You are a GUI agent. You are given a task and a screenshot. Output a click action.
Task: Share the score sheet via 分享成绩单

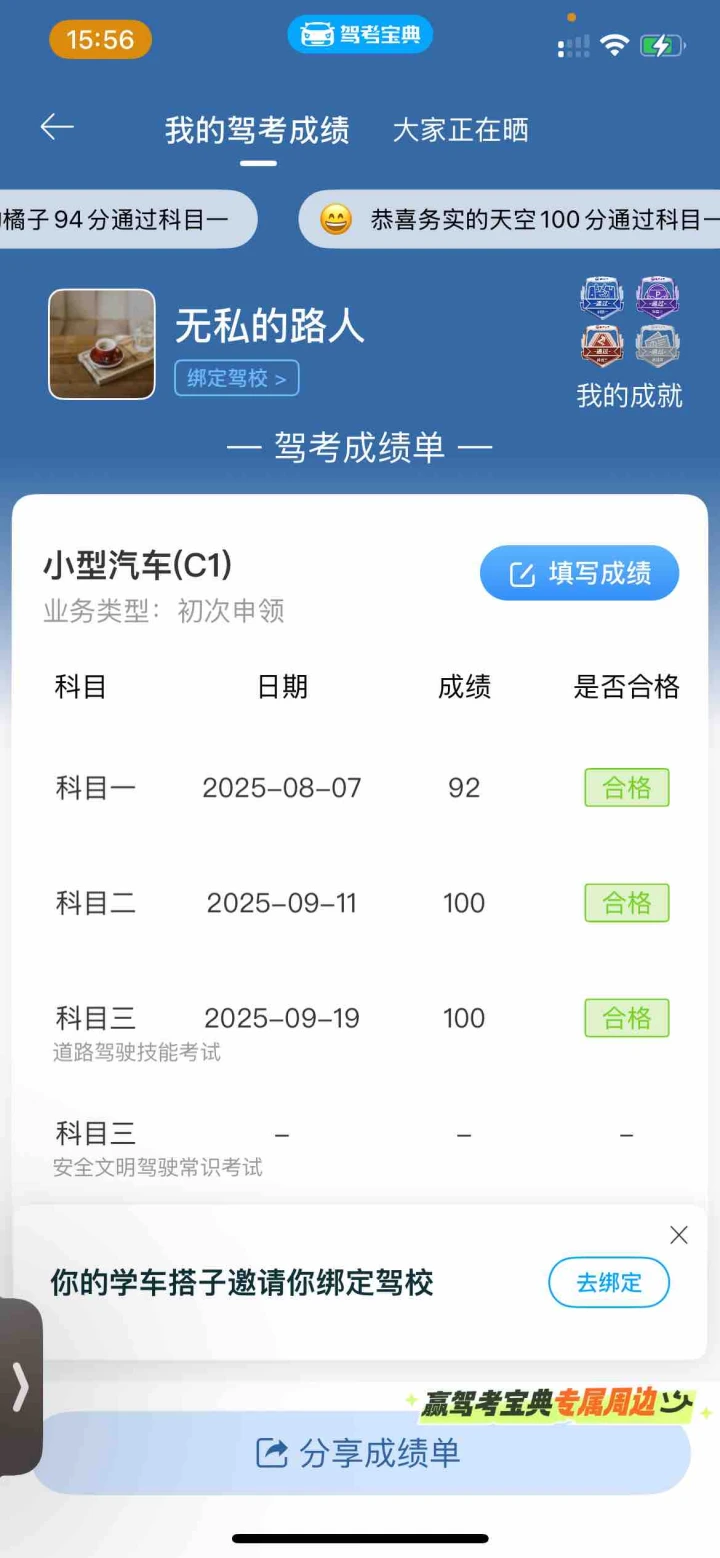[360, 1453]
